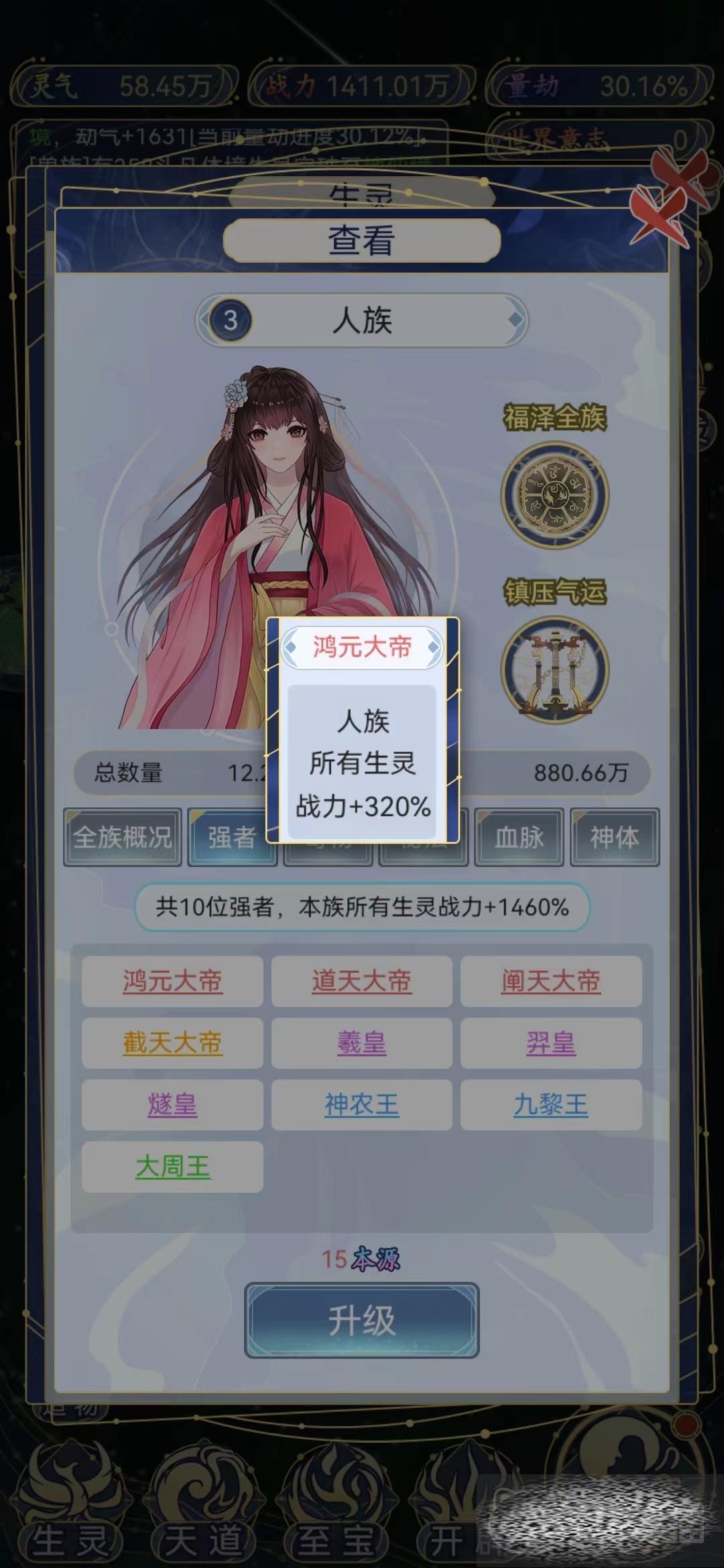View 燧皇 strong one info
Screen dimensions: 724x1568
tap(172, 1104)
